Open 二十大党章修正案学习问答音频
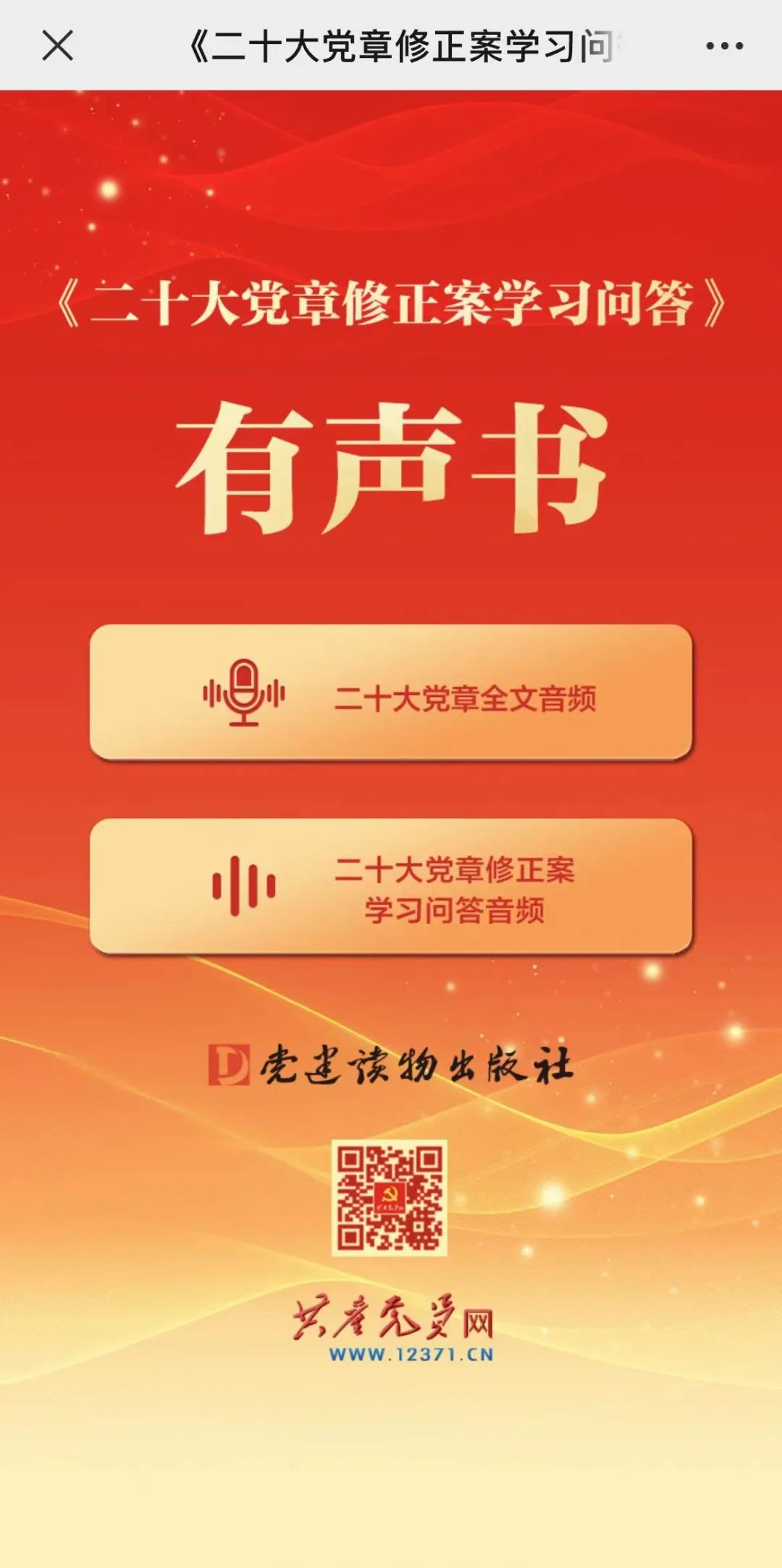The height and width of the screenshot is (1568, 782). pos(391,887)
